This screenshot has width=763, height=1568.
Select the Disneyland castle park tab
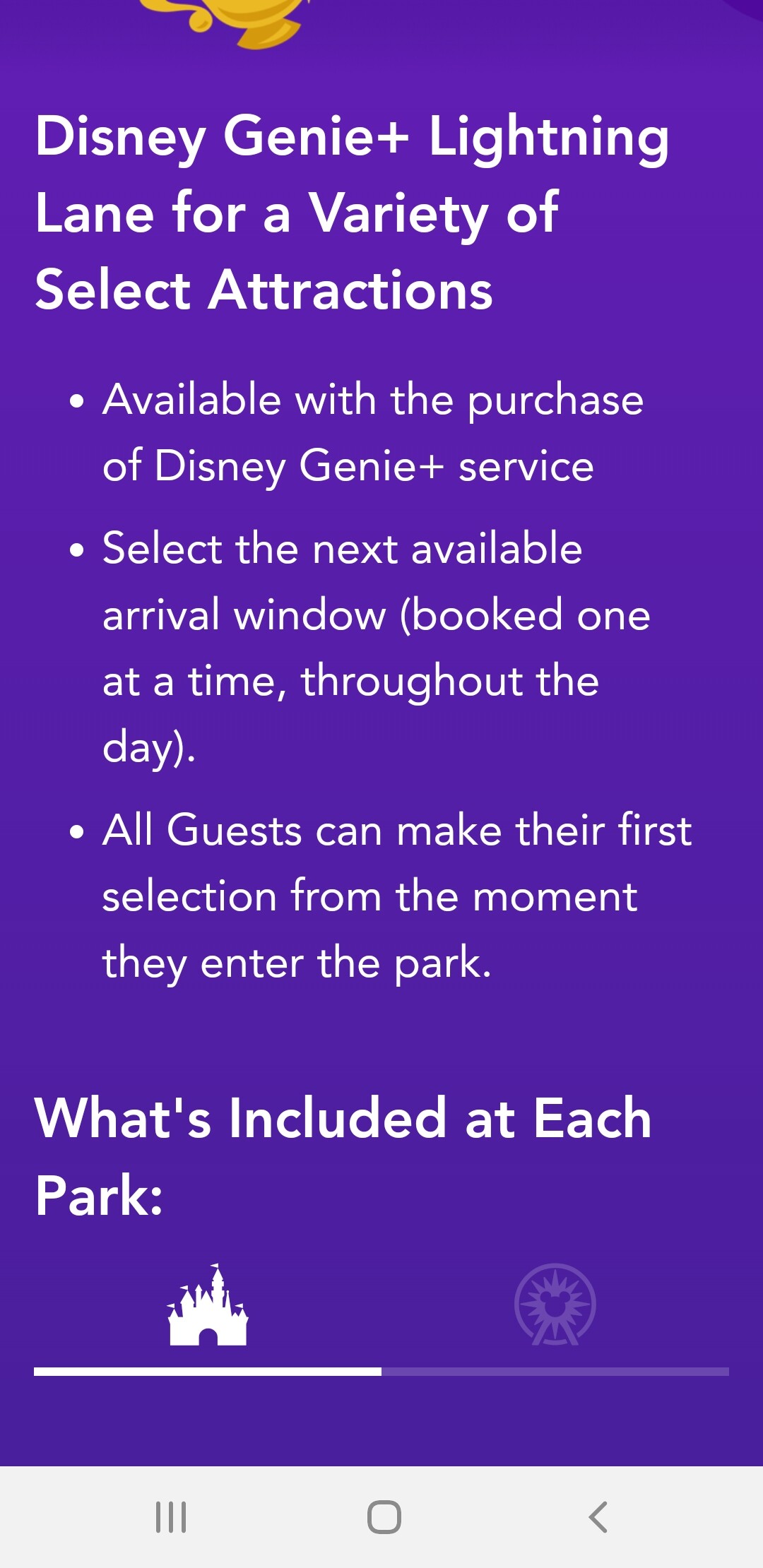click(x=208, y=1307)
